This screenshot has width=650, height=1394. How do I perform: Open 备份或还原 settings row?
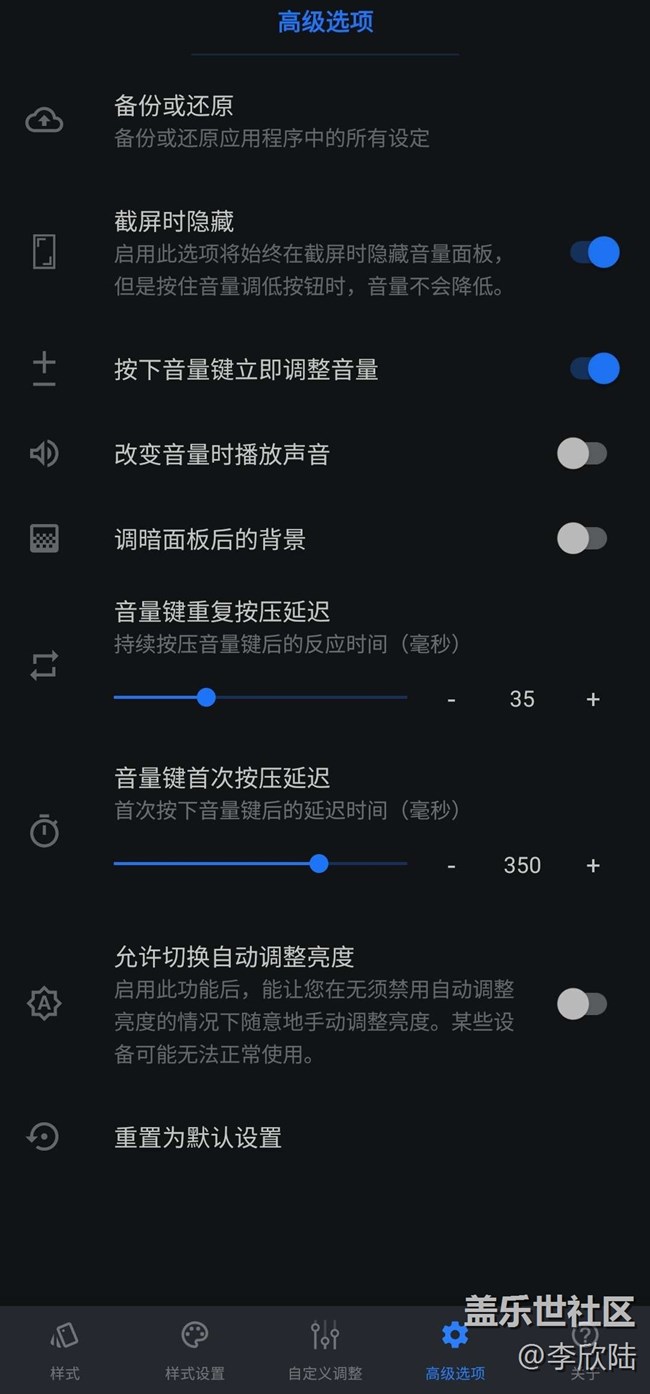[x=325, y=121]
